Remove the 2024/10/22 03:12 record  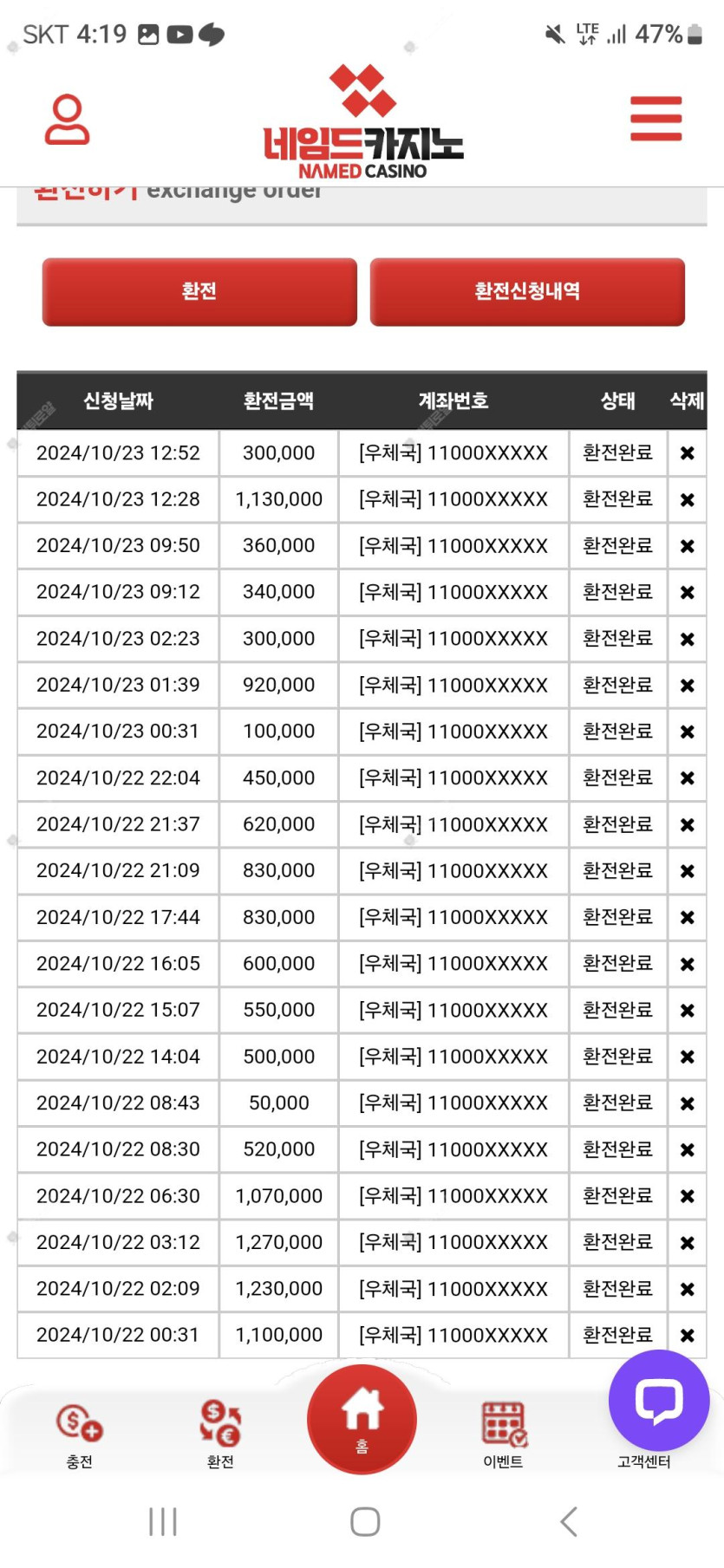coord(687,1243)
